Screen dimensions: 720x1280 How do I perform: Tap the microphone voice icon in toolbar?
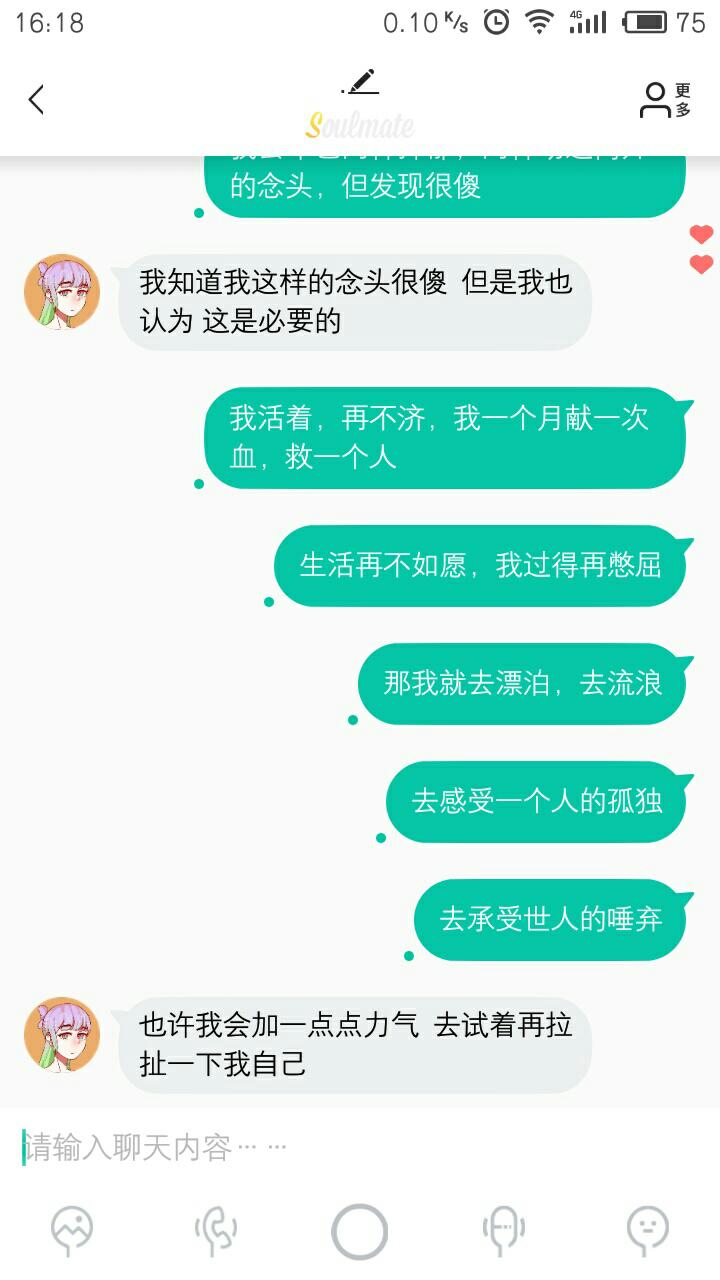504,1231
